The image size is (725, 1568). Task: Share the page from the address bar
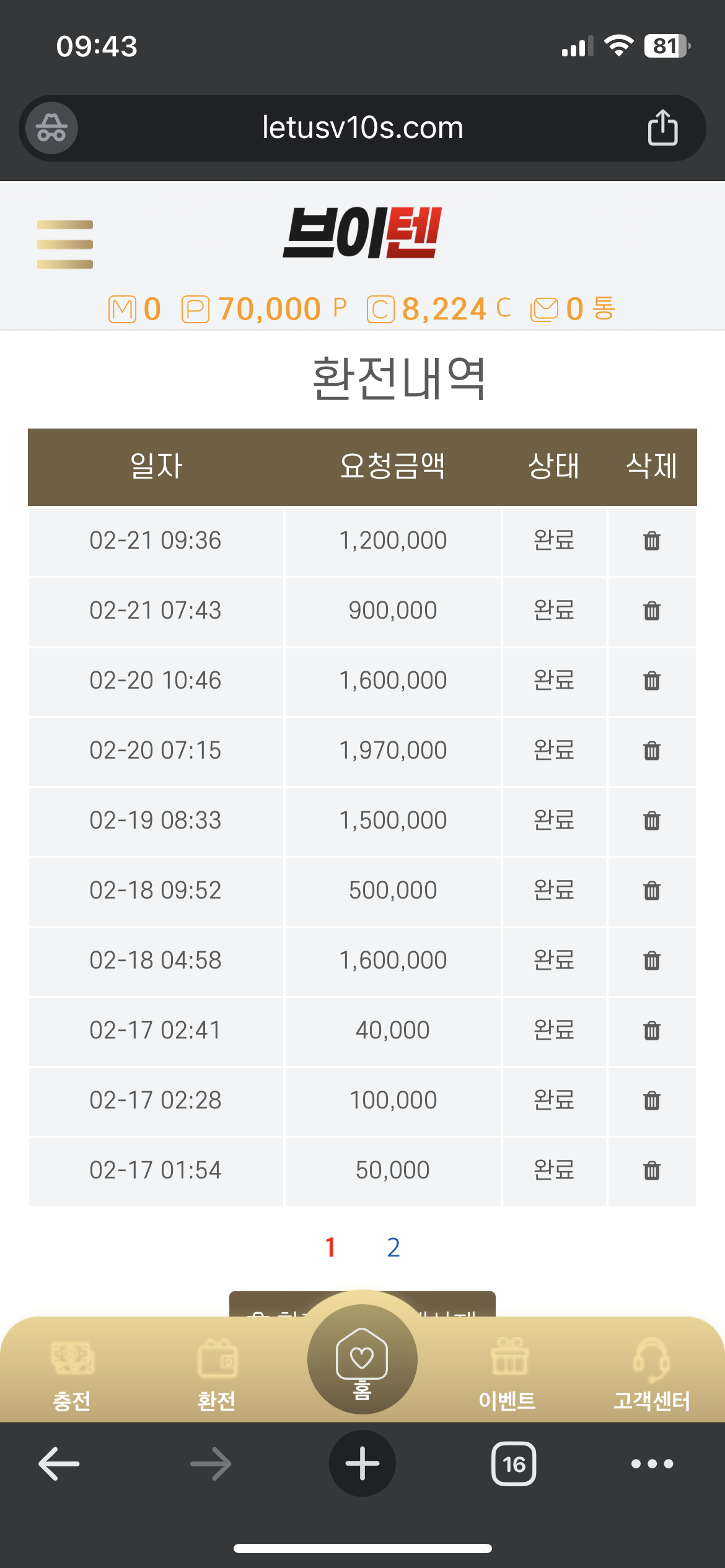[x=662, y=128]
